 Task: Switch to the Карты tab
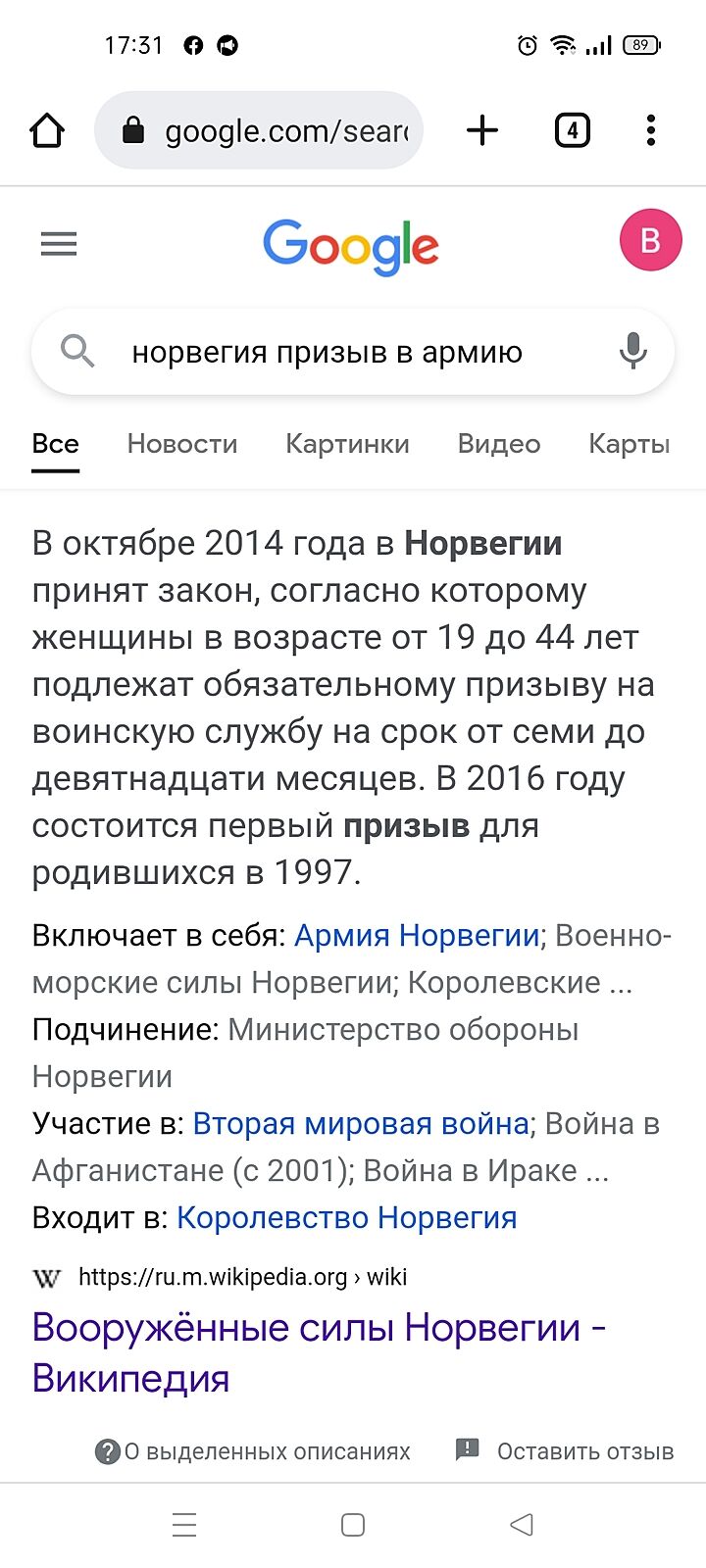pos(629,444)
